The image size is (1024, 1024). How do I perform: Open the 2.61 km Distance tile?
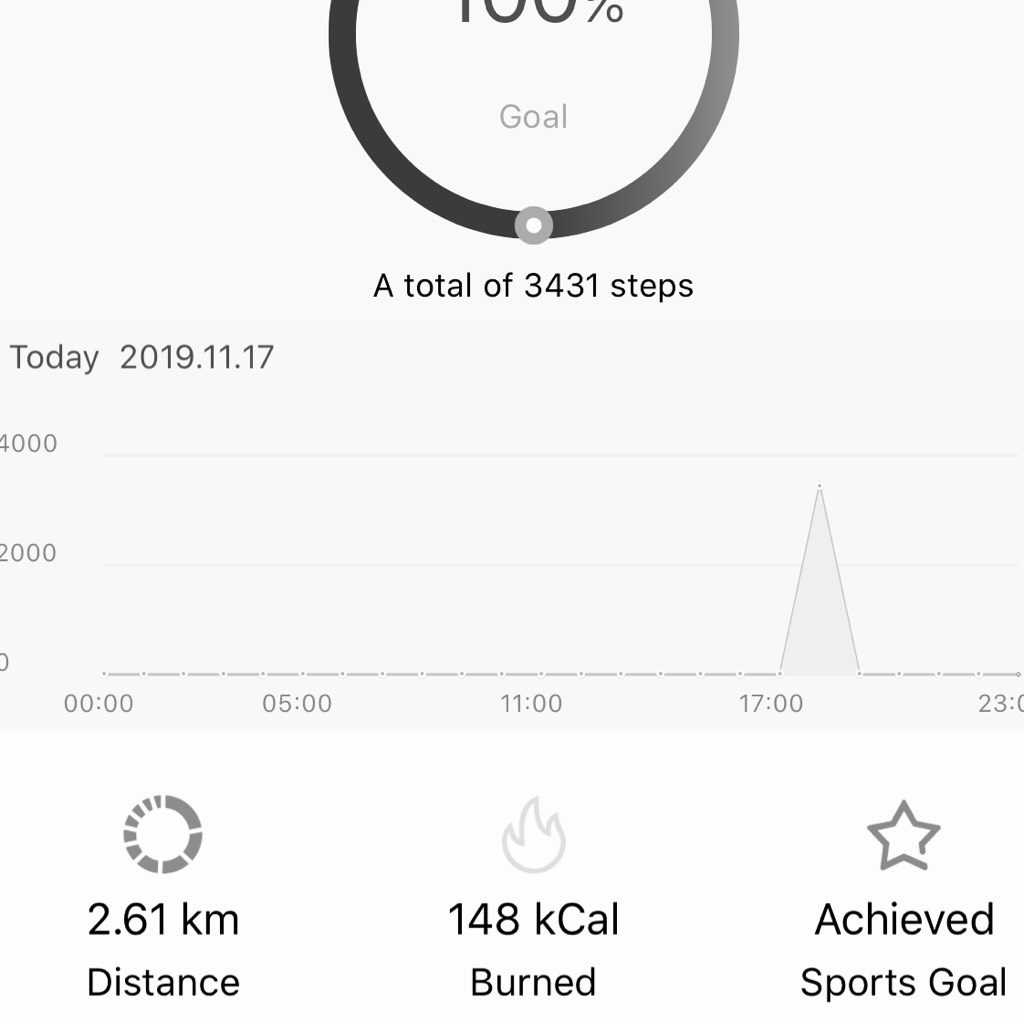click(163, 900)
